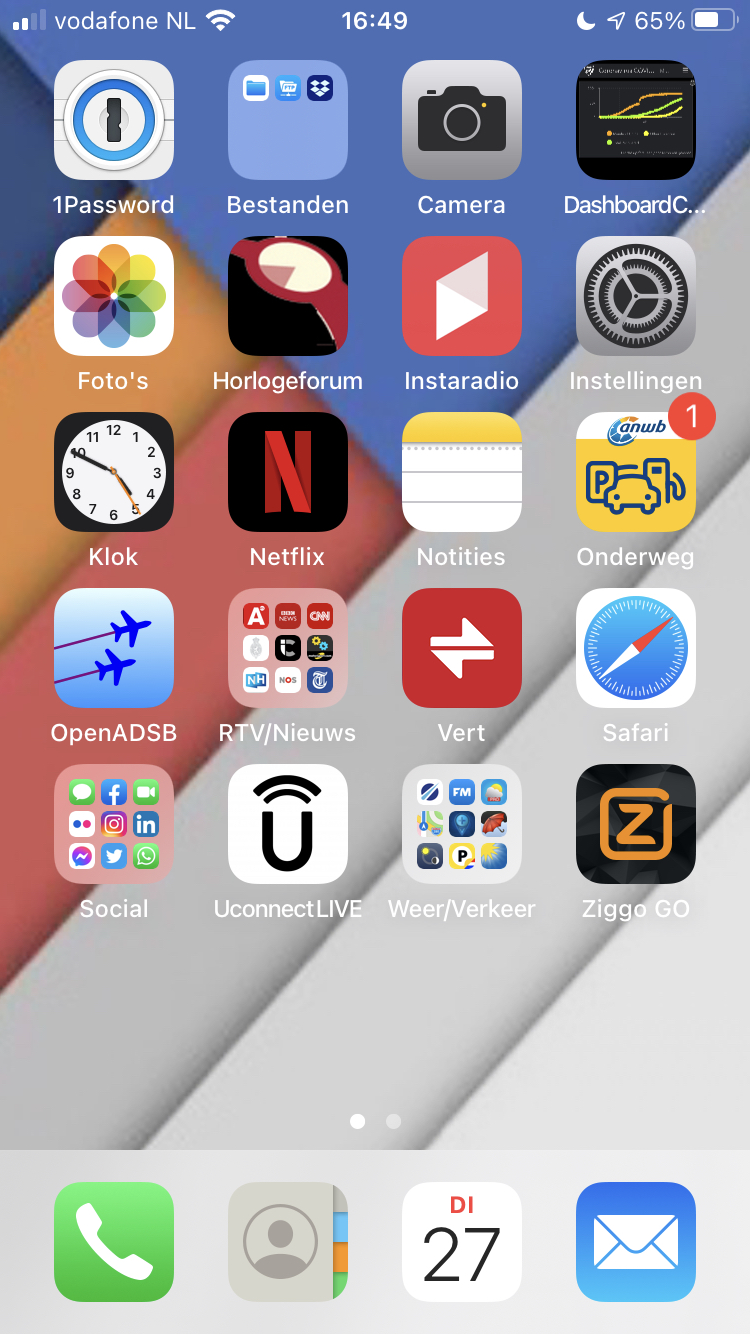Viewport: 750px width, 1334px height.
Task: Open the Social apps folder
Action: 114,824
